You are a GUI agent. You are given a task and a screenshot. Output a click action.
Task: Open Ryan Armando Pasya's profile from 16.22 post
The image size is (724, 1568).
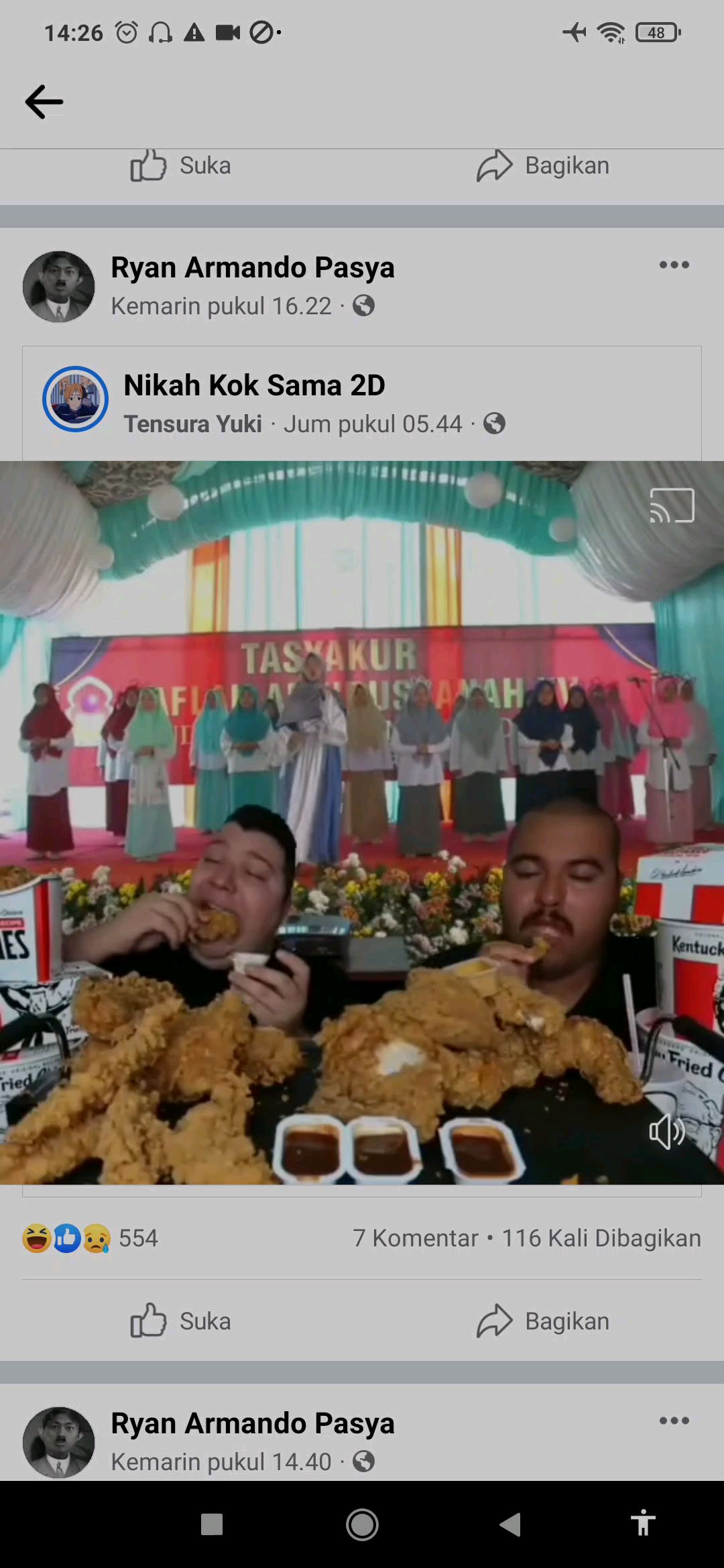[x=252, y=267]
